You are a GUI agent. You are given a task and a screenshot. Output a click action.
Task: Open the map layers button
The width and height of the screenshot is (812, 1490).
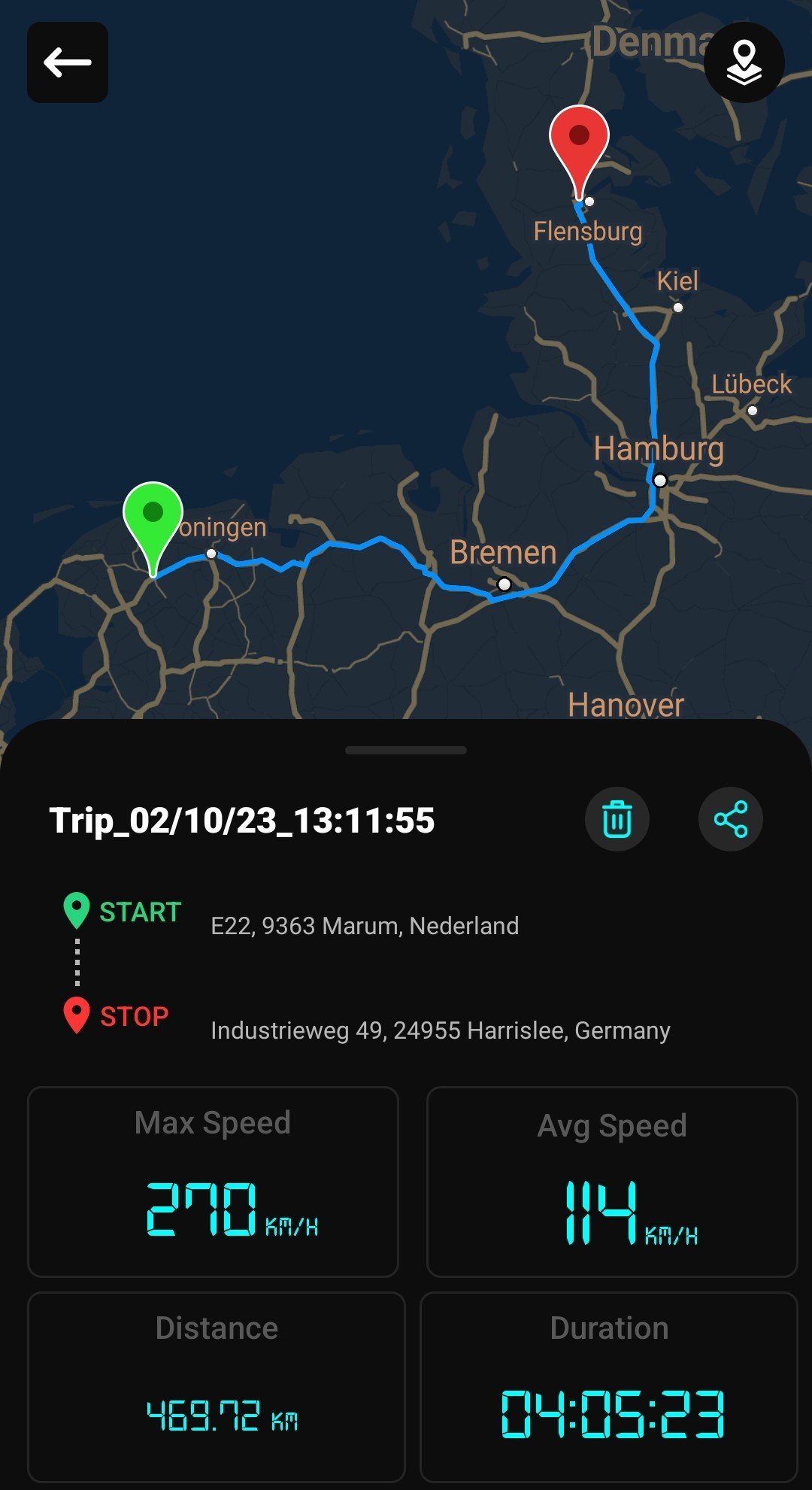(x=744, y=62)
